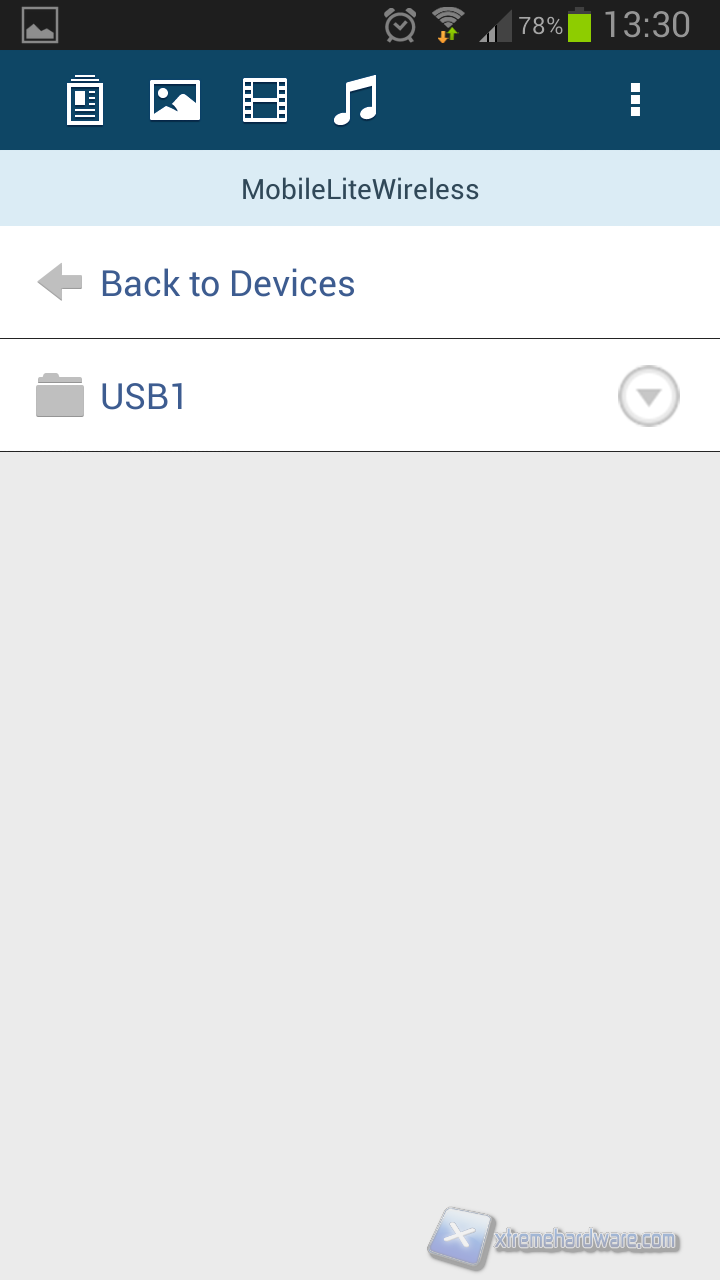Expand the USB1 dropdown arrow
This screenshot has height=1280, width=720.
649,397
